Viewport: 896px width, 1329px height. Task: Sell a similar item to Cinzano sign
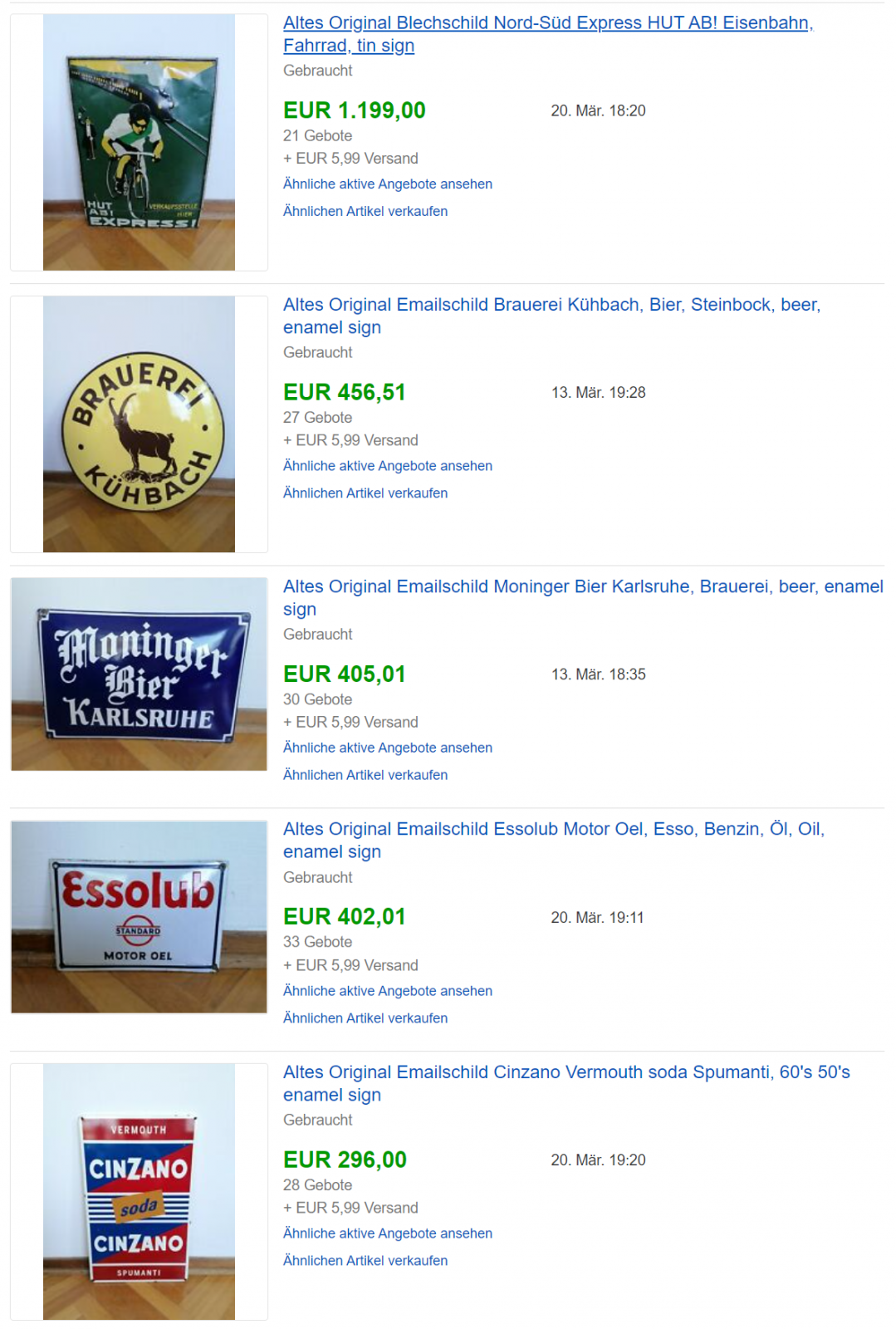point(365,1261)
